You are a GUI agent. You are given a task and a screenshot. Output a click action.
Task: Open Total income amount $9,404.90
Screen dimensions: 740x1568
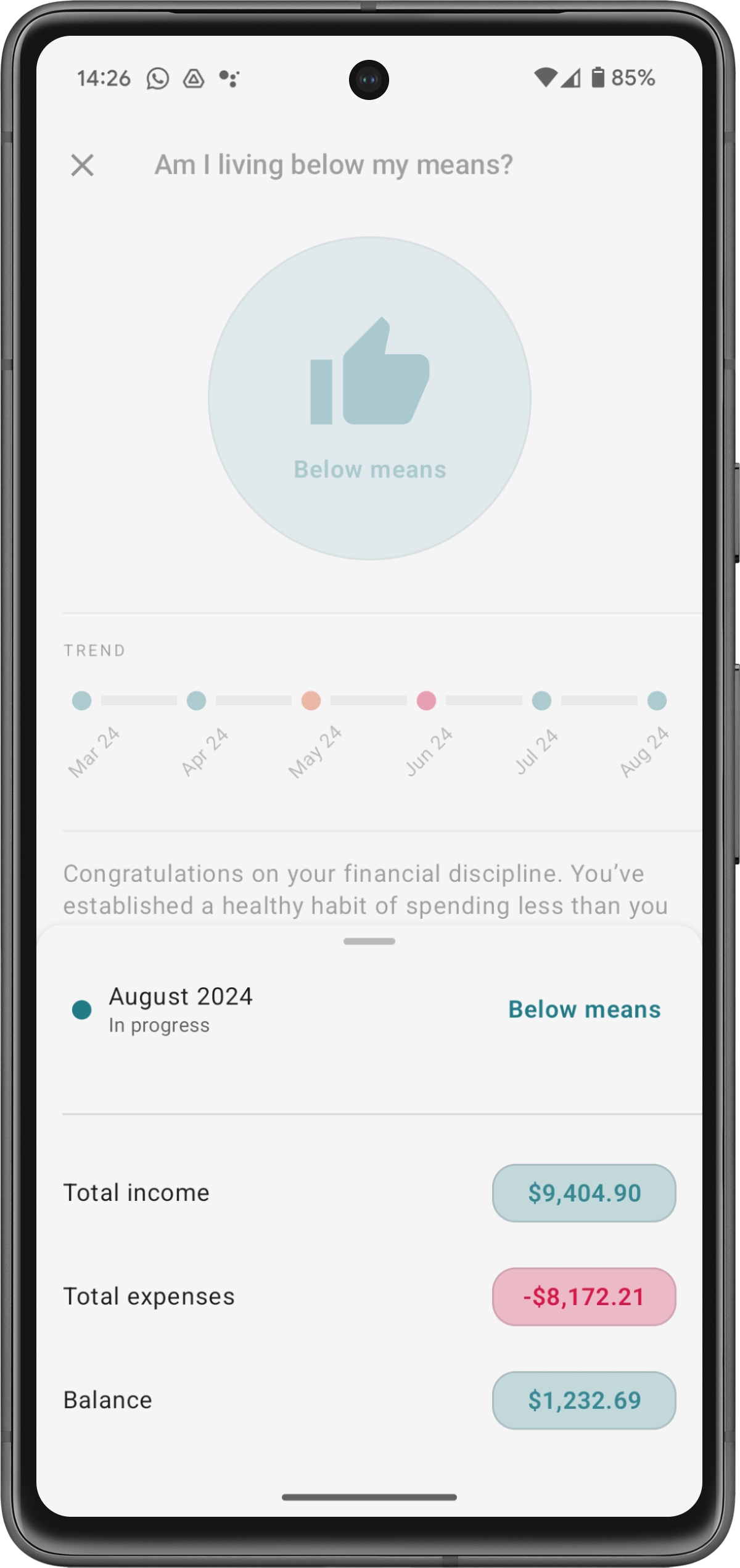coord(583,1193)
